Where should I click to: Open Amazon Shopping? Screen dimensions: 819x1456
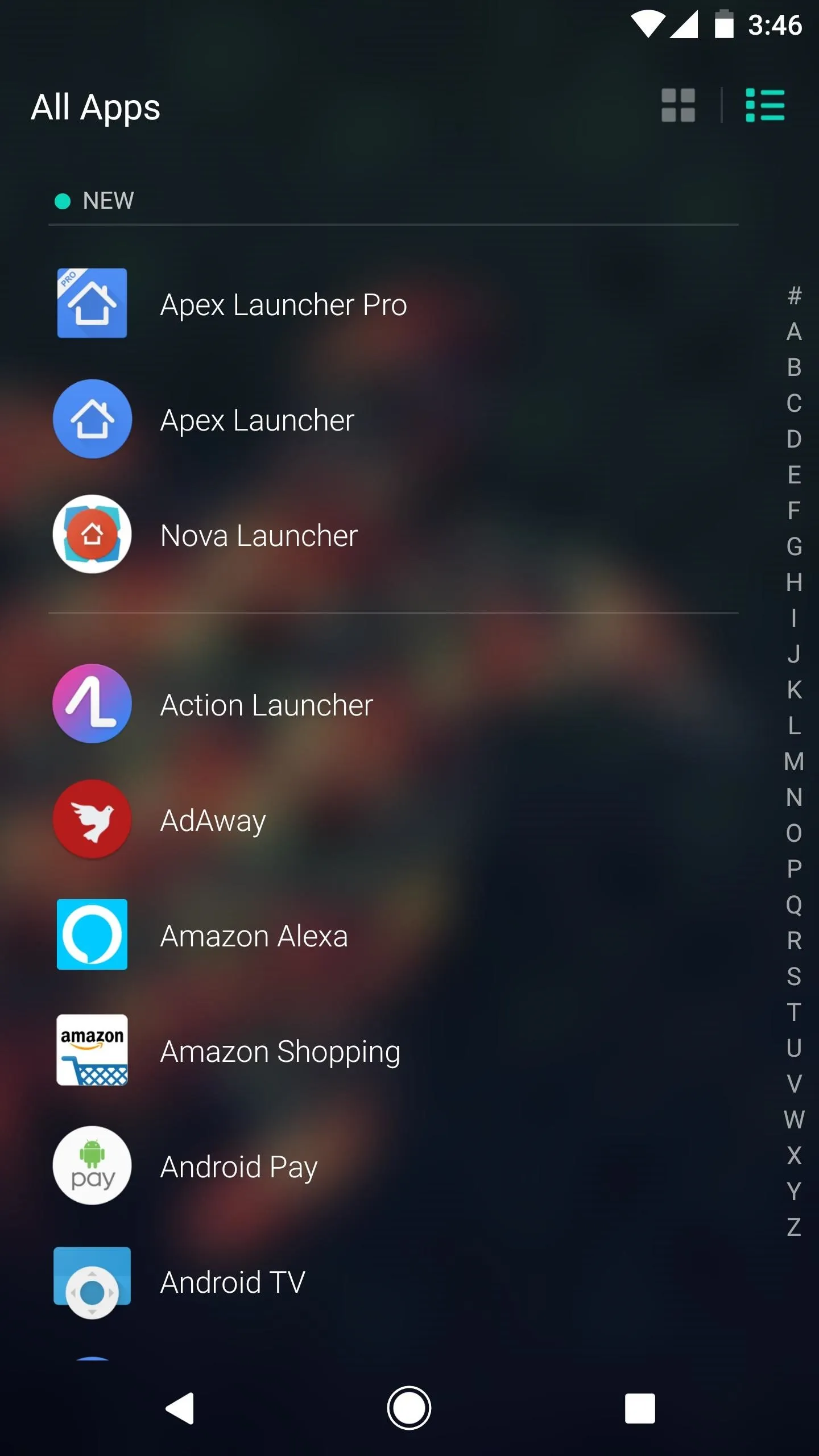coord(394,1051)
